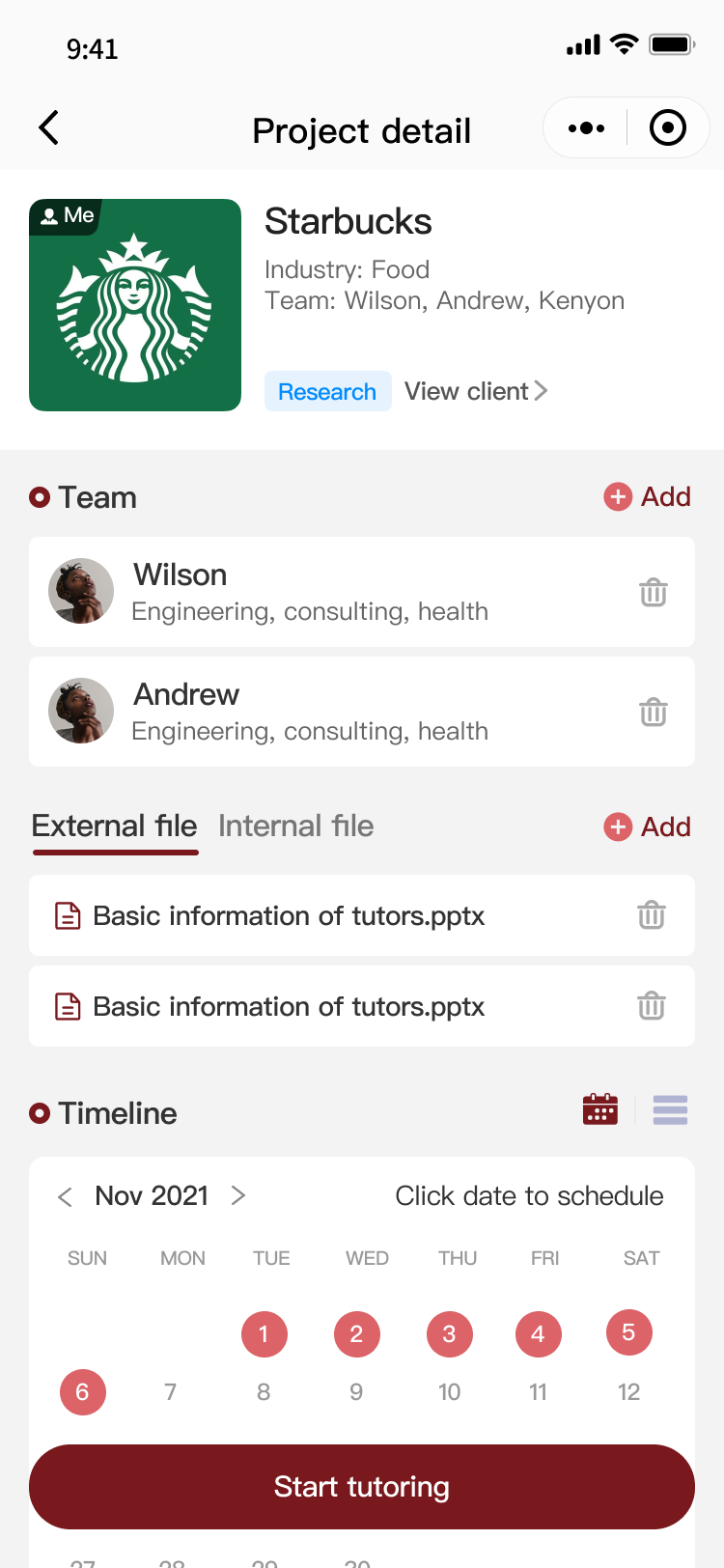Screen dimensions: 724x1568
Task: Go to next month with right chevron
Action: tap(237, 1196)
